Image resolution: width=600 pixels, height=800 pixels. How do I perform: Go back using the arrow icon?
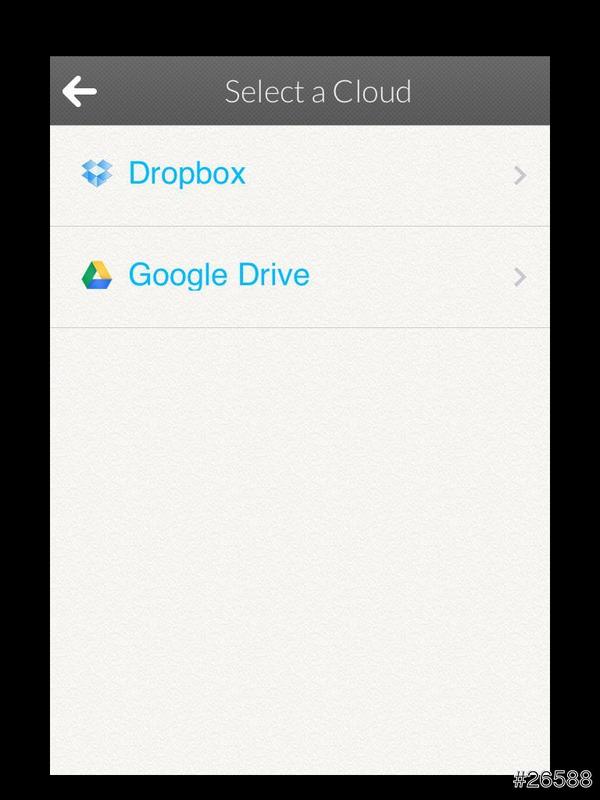pos(80,92)
